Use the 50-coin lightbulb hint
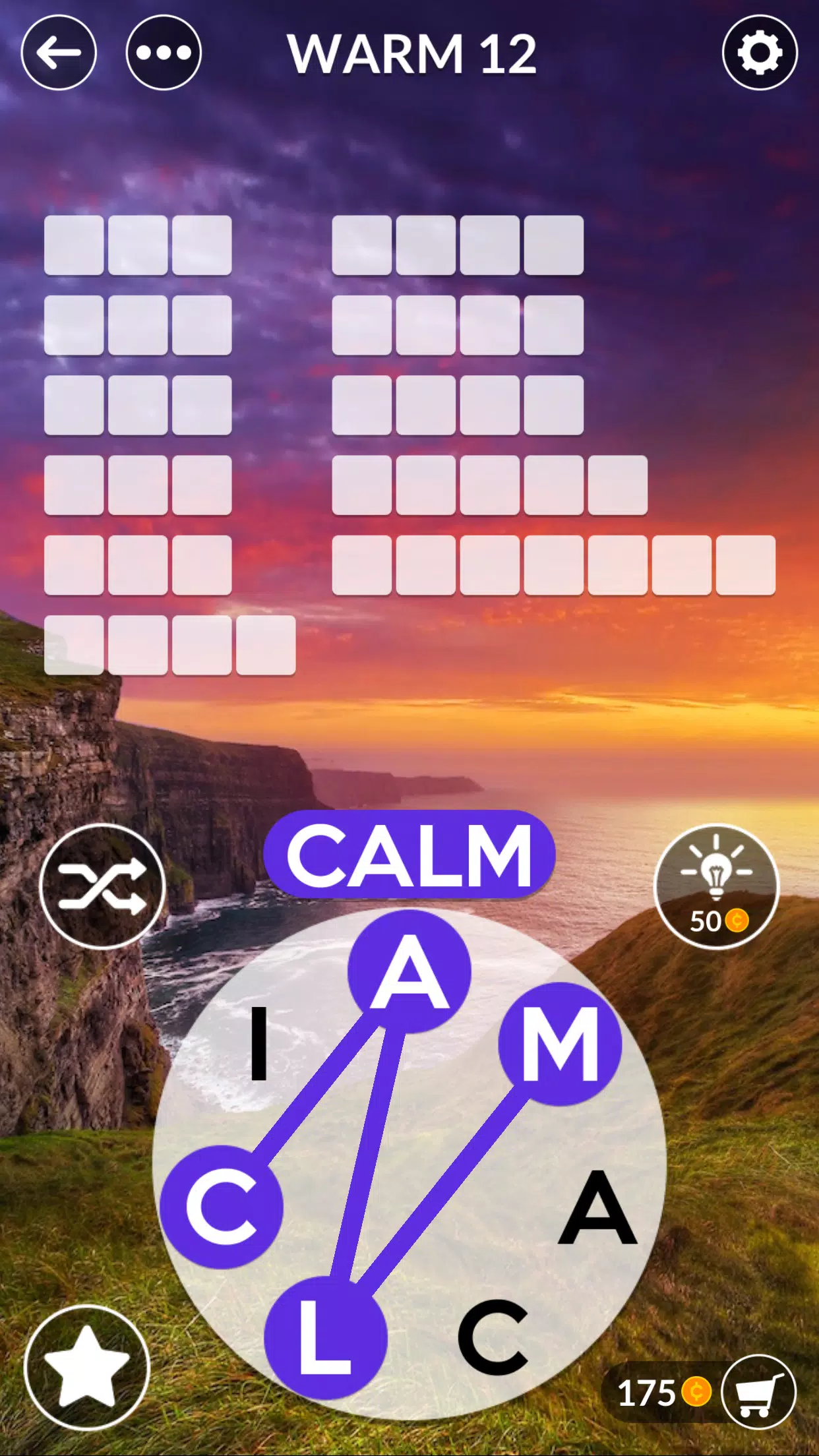Viewport: 819px width, 1456px height. point(717,886)
